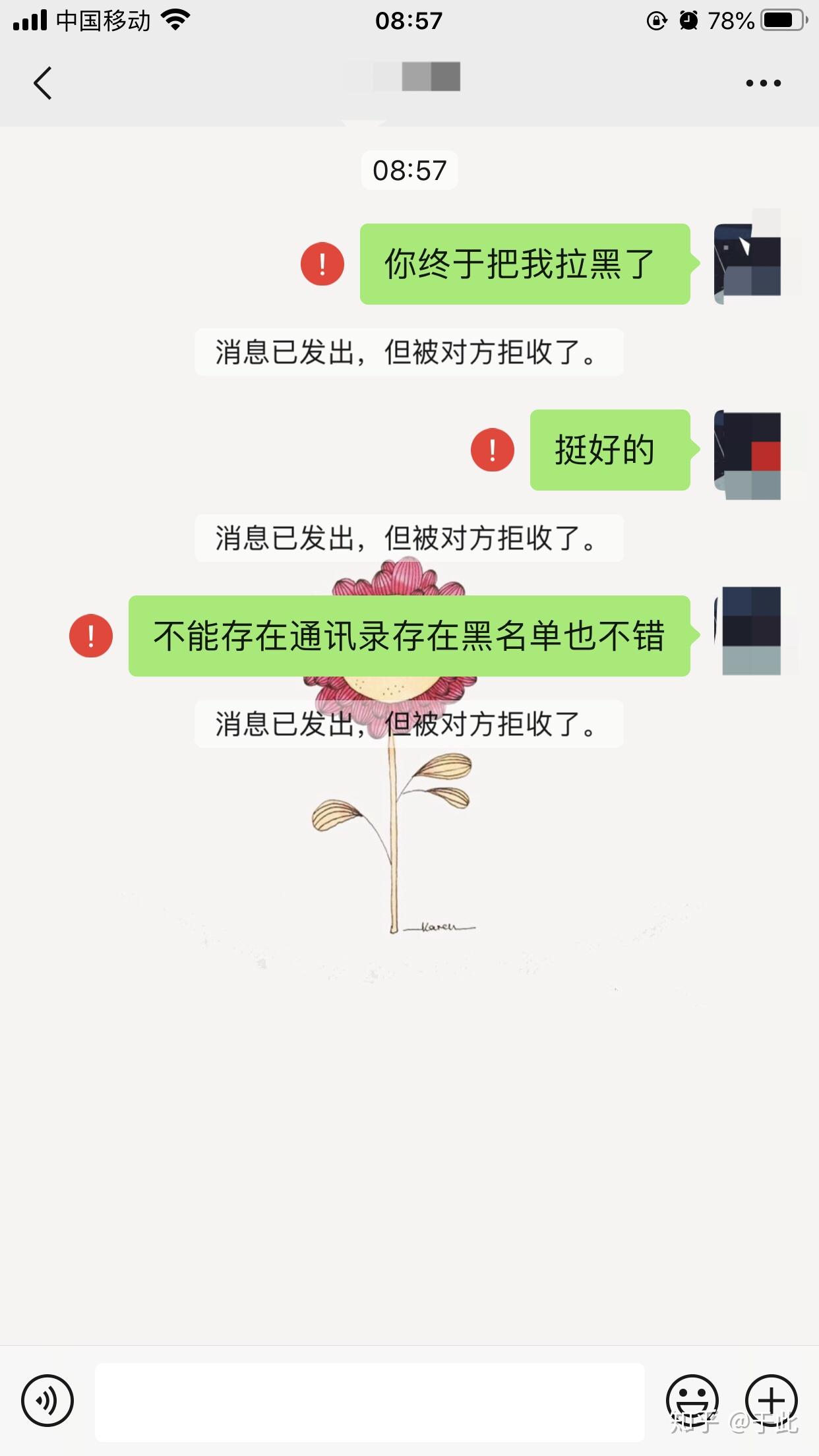
Task: Tap the Wi-Fi icon in status bar
Action: pyautogui.click(x=175, y=20)
